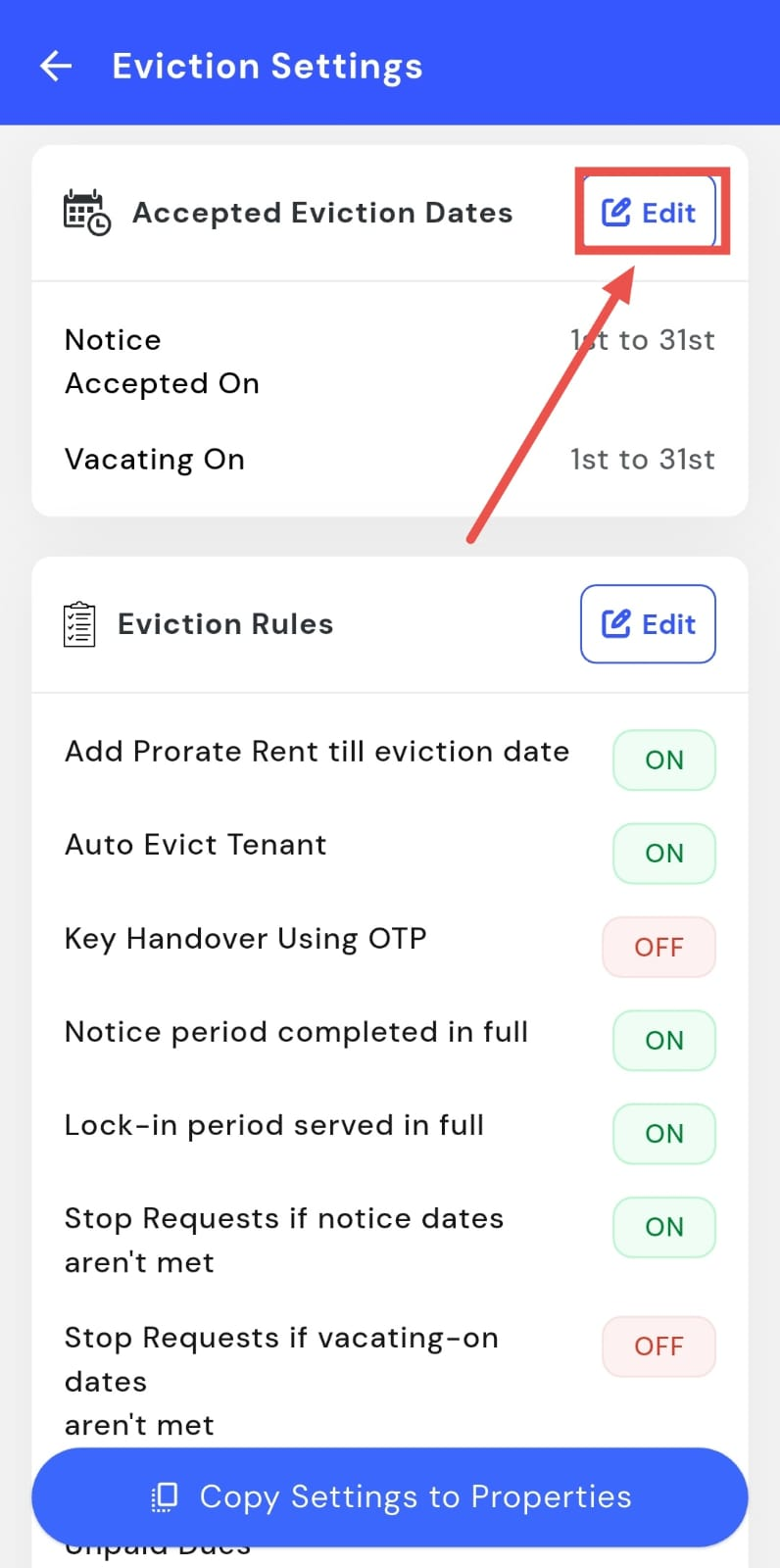Go back from Eviction Settings
Image resolution: width=780 pixels, height=1568 pixels.
tap(56, 66)
